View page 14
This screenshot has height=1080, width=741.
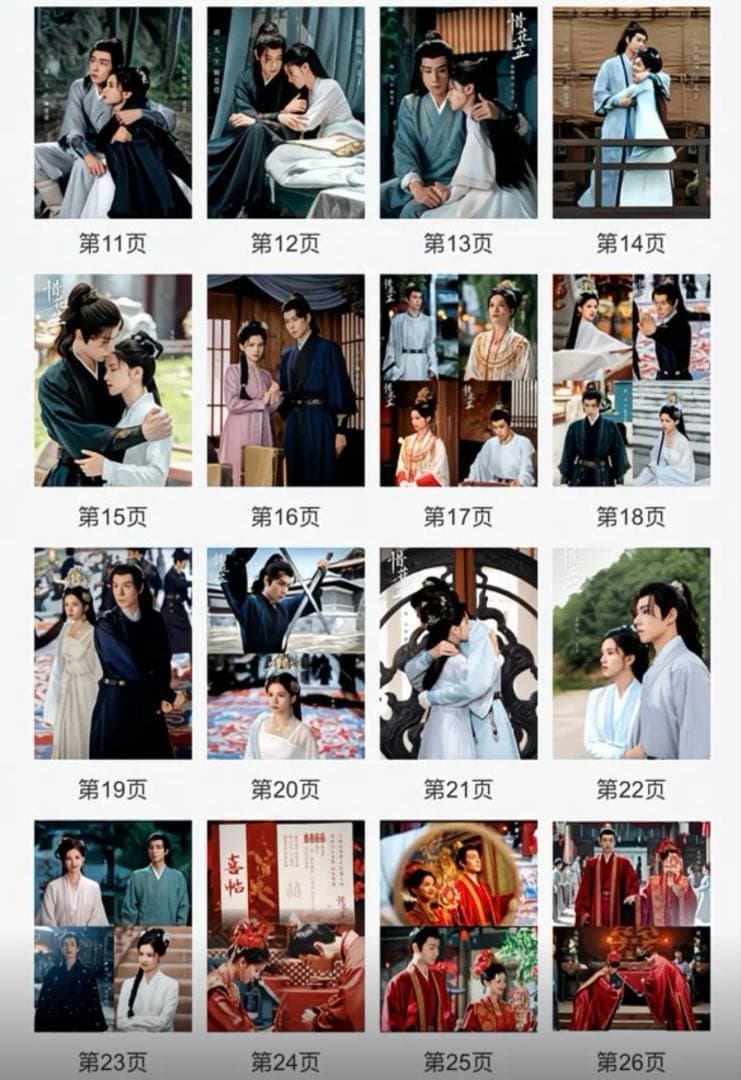(631, 113)
